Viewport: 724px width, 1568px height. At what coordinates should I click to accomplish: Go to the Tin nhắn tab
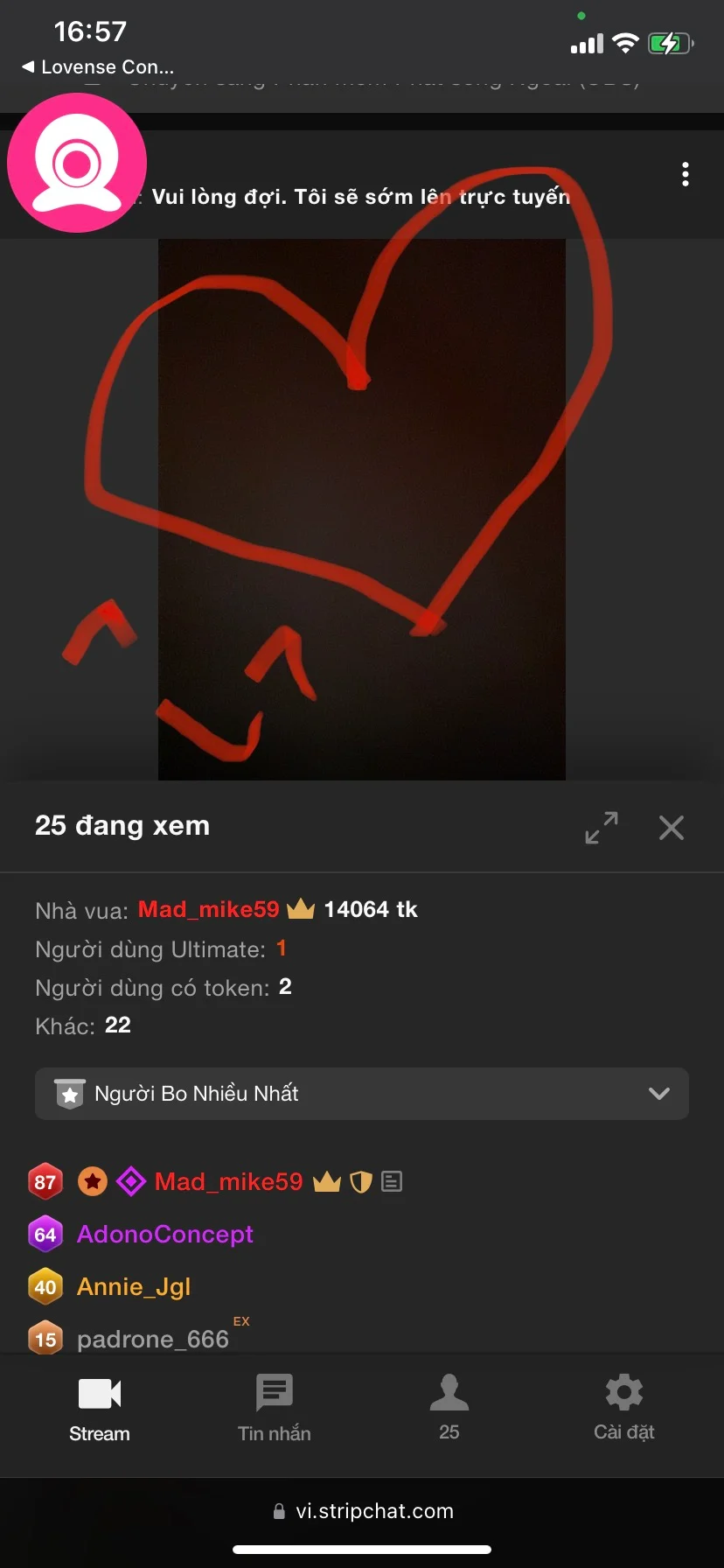point(274,1409)
